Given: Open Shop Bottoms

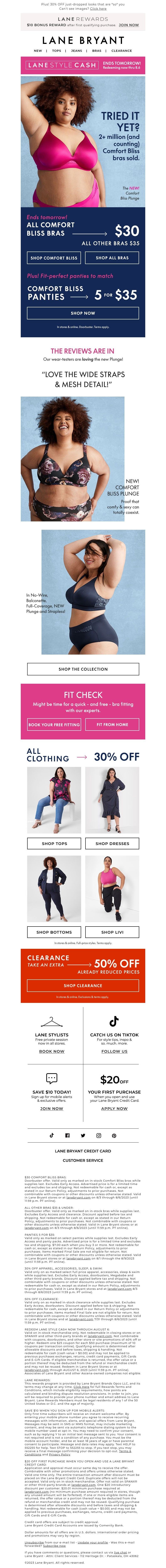Looking at the screenshot, I should click(54, 932).
